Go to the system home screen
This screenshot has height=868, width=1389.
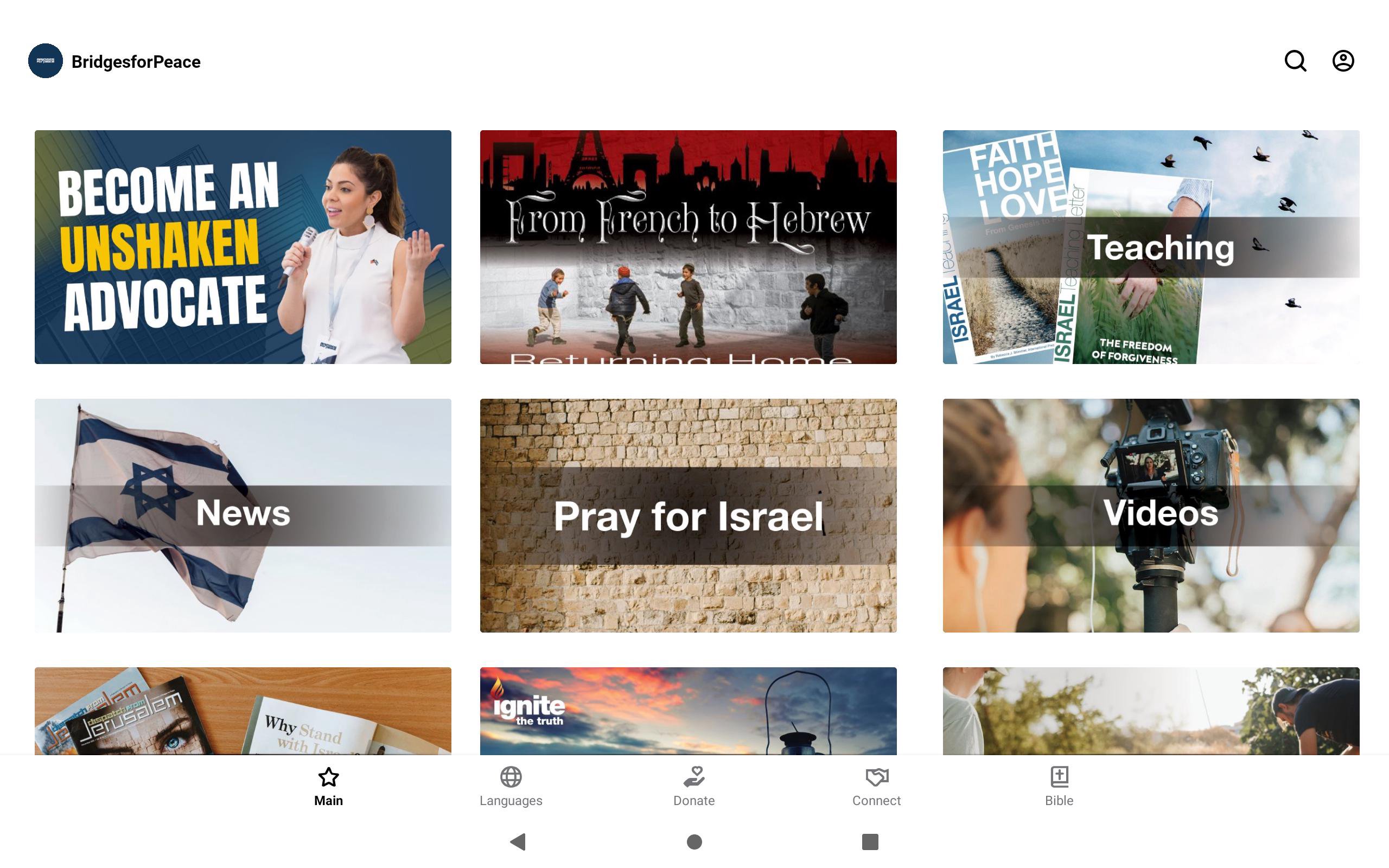tap(694, 841)
